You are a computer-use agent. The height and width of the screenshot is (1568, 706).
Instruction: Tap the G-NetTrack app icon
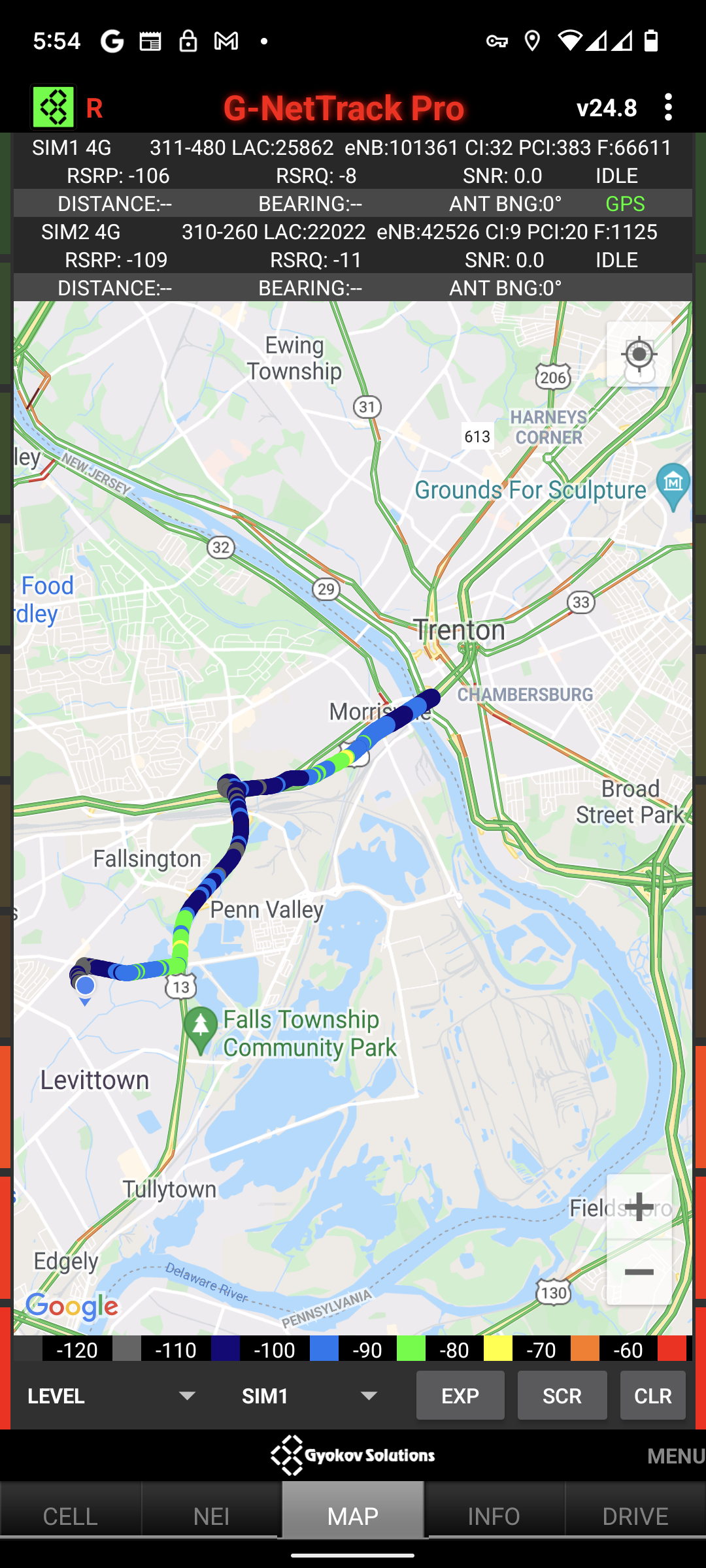(53, 107)
